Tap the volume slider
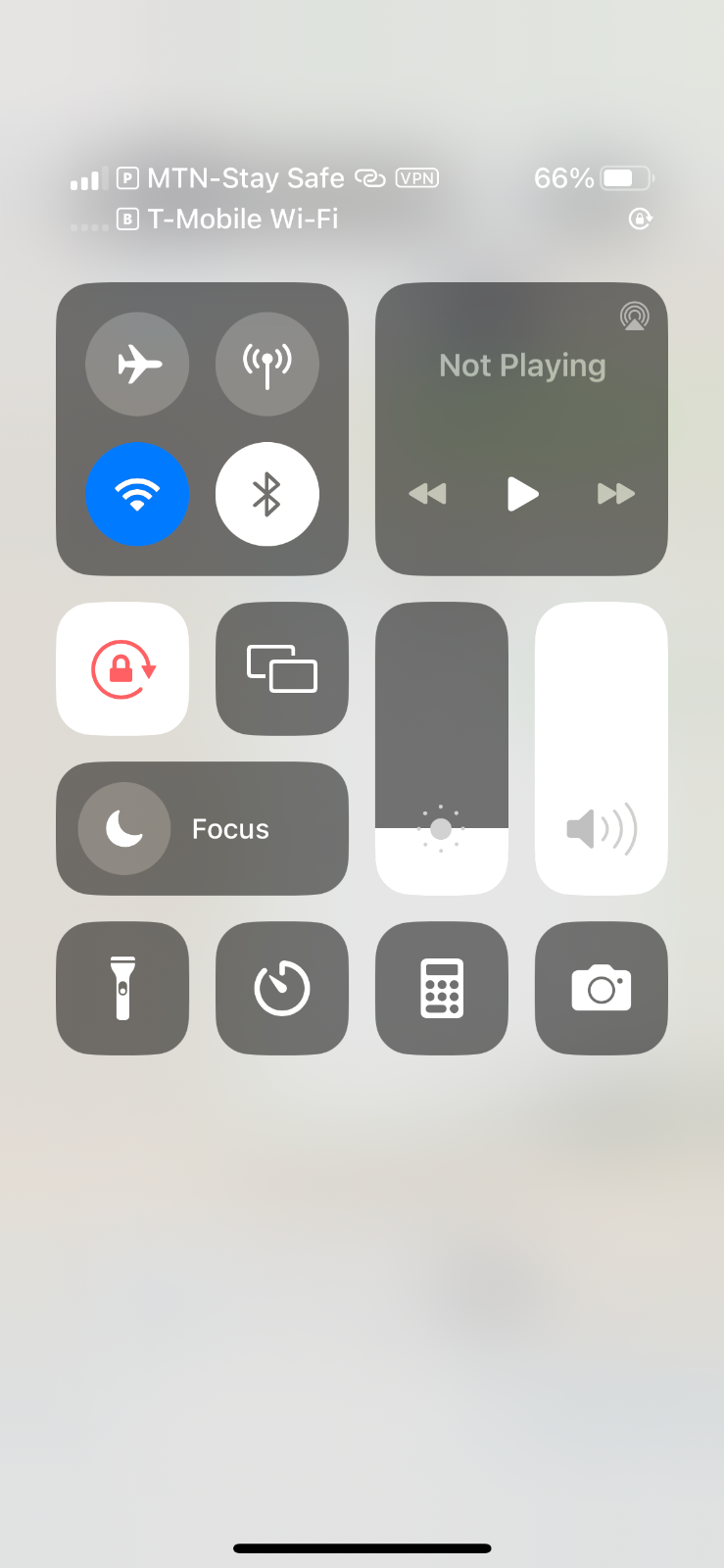This screenshot has height=1568, width=724. point(602,749)
